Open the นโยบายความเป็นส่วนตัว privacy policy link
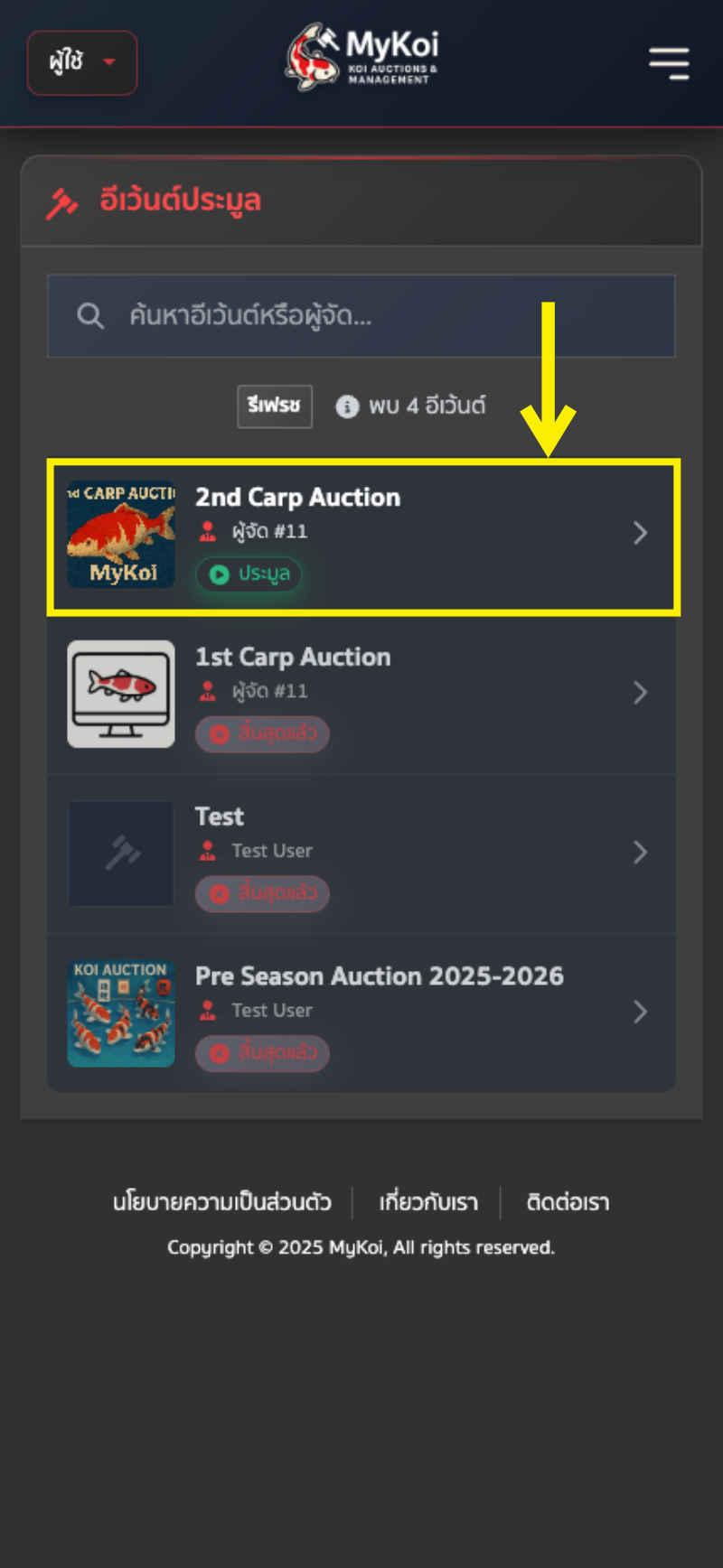This screenshot has height=1568, width=723. click(222, 1202)
